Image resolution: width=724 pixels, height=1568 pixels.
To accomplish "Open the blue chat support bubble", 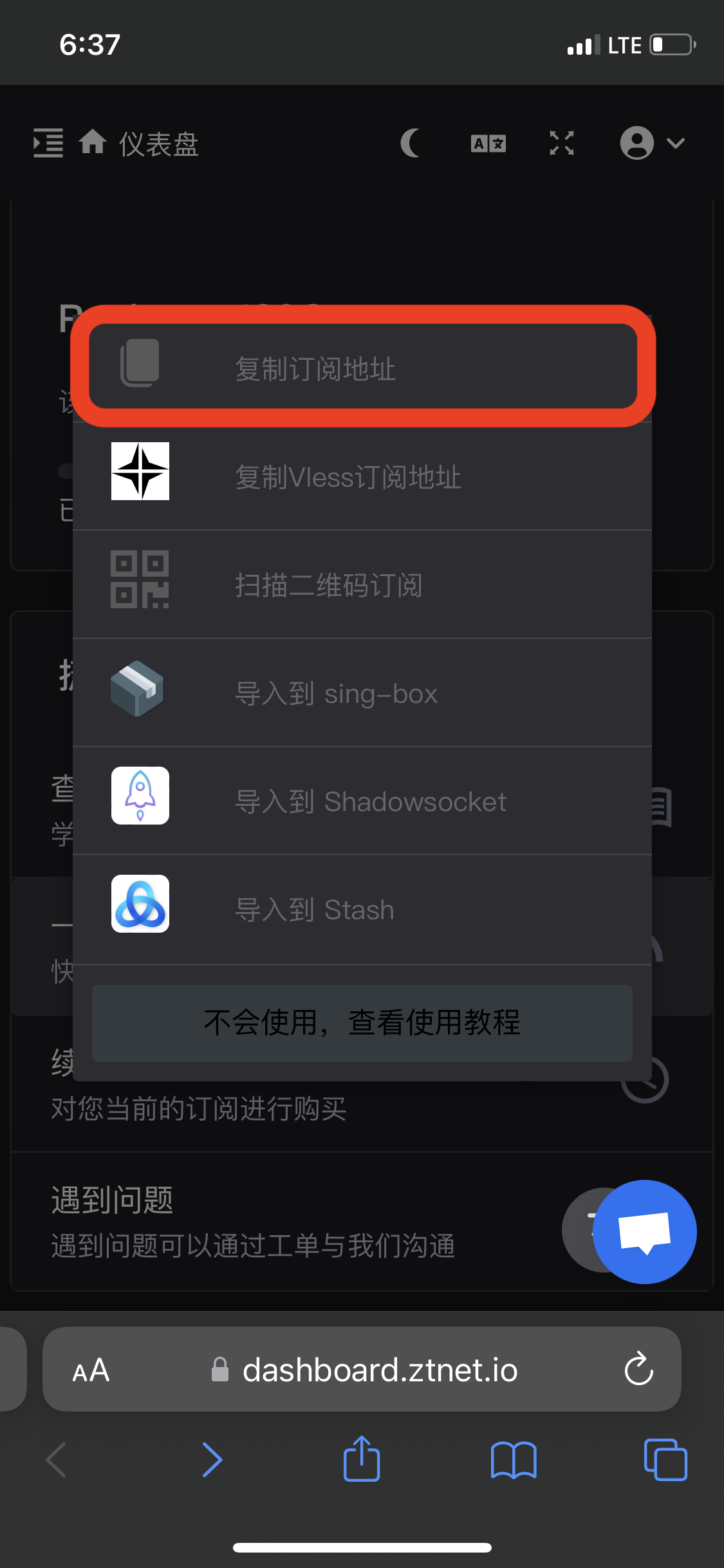I will (x=644, y=1231).
